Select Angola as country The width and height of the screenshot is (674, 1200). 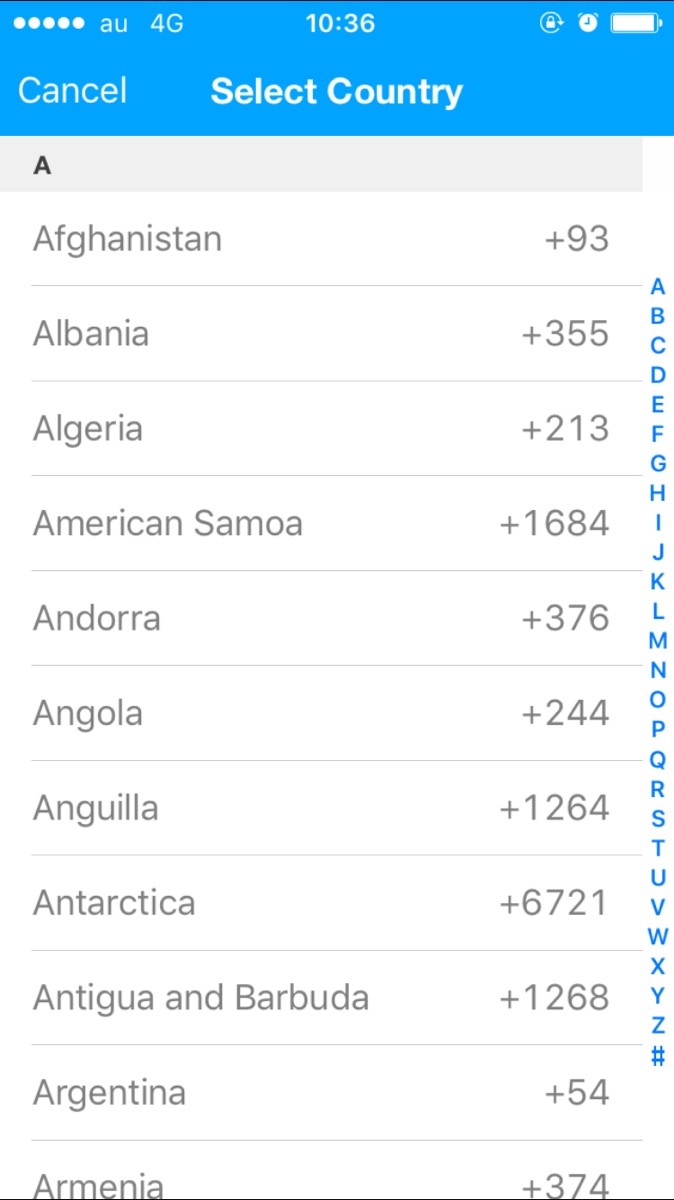click(x=320, y=713)
